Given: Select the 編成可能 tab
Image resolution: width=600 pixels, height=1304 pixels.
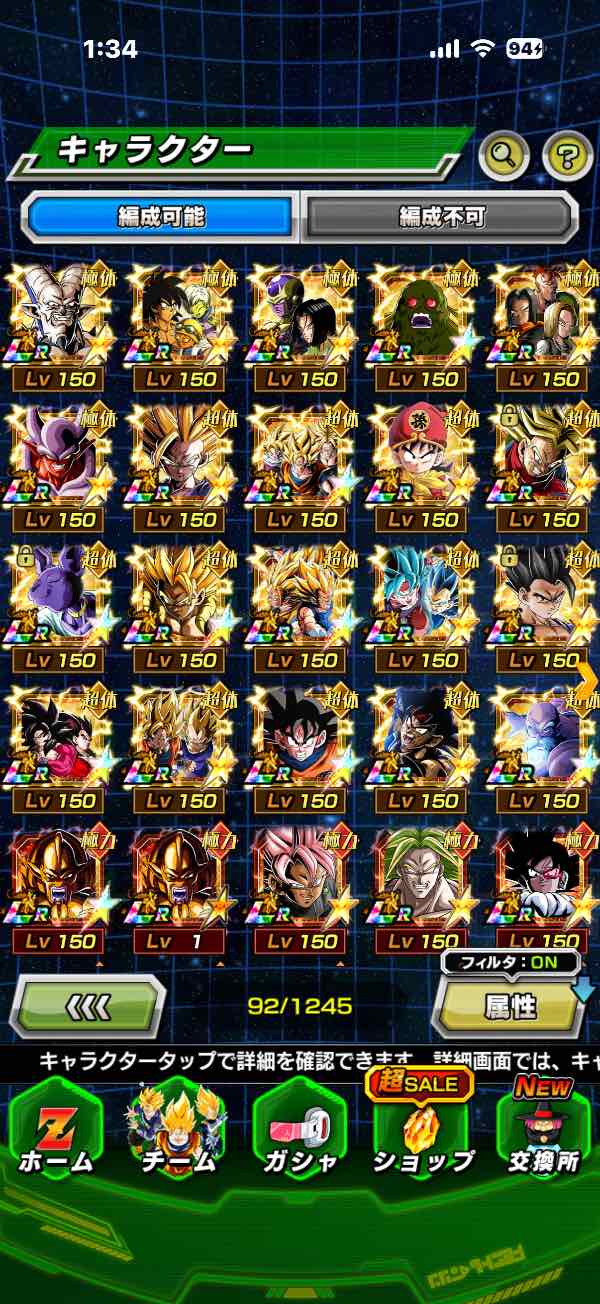Looking at the screenshot, I should 160,217.
